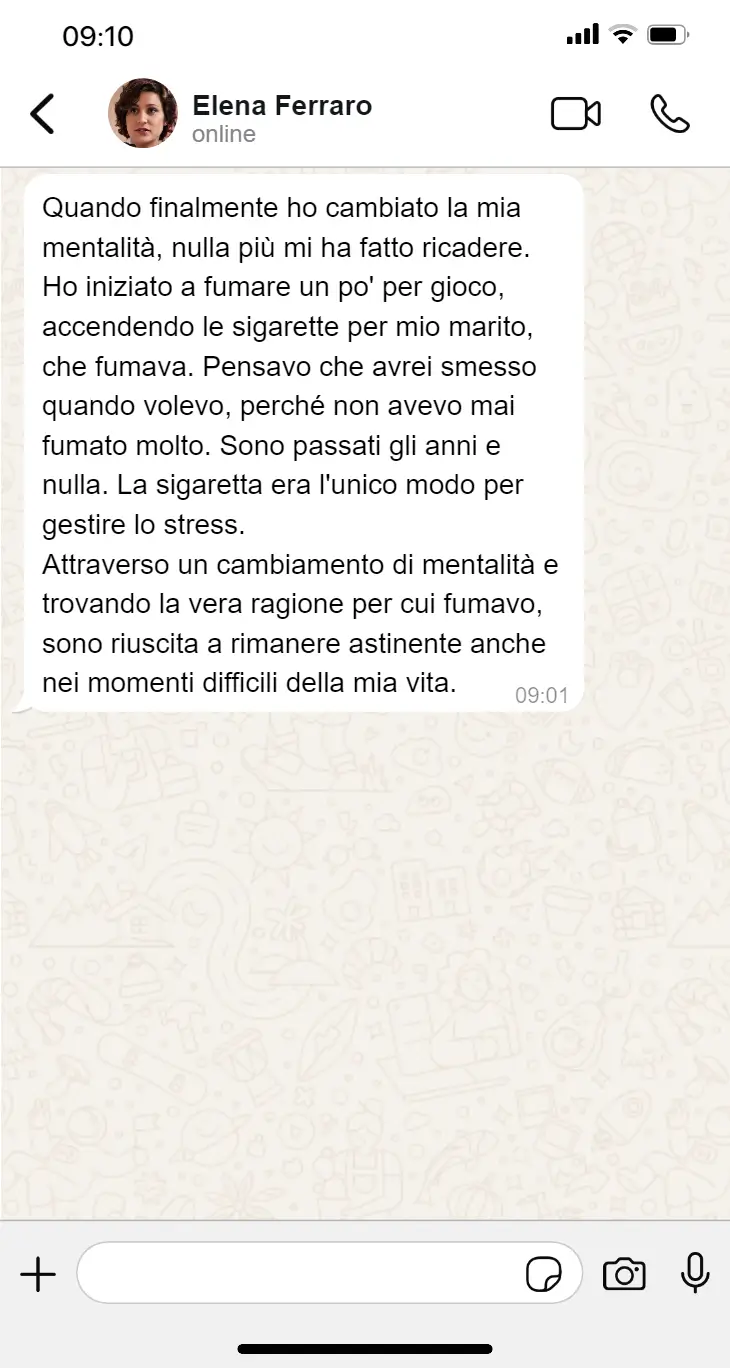
Task: Focus the message input field
Action: click(x=300, y=1274)
